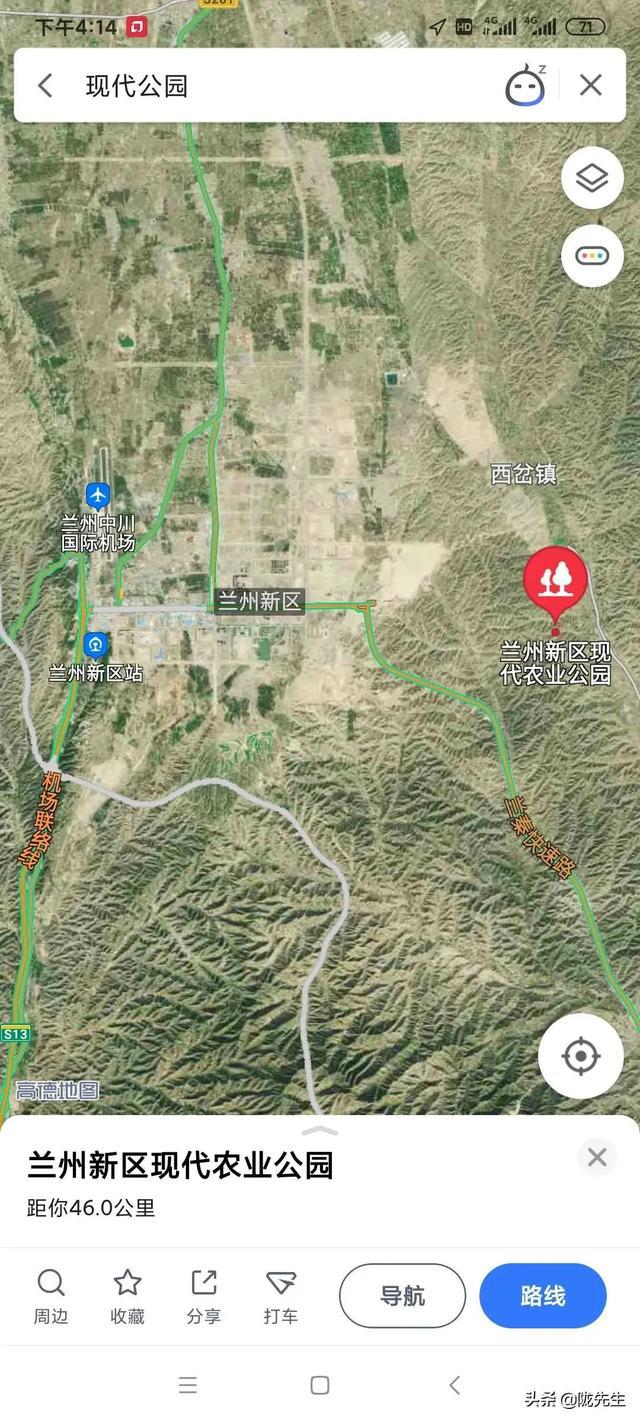Go to the system home screen

click(320, 1385)
